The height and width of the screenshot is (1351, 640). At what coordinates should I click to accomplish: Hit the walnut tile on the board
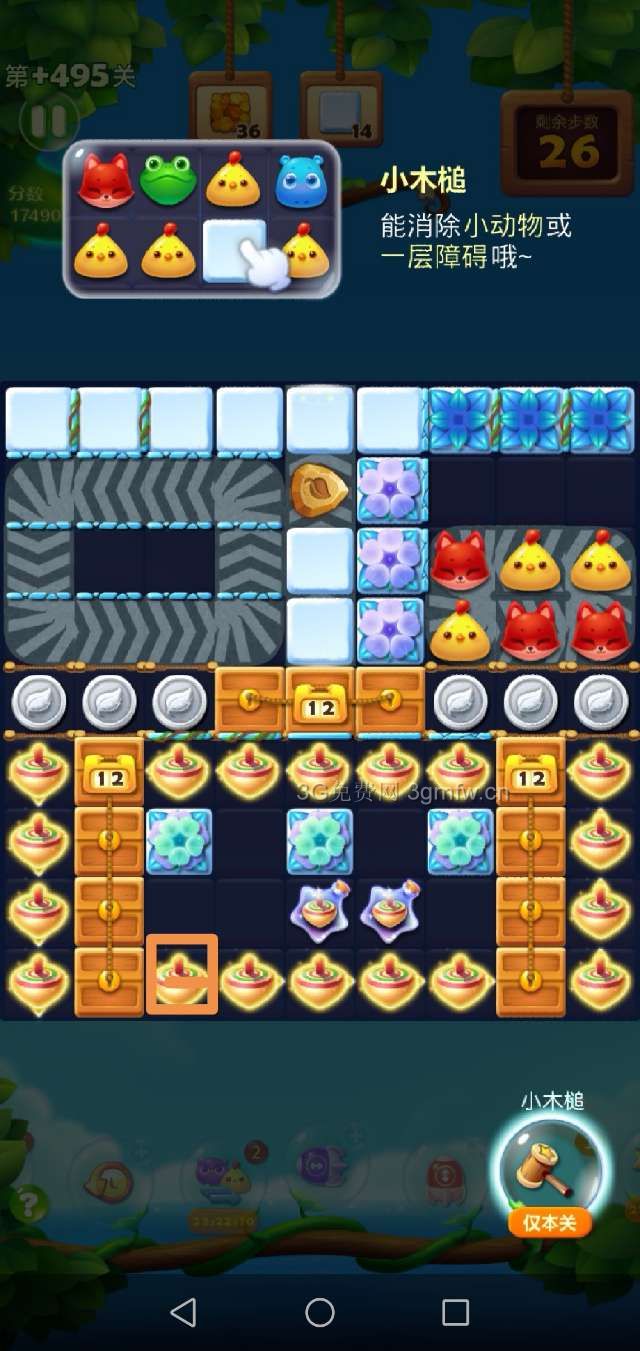[x=319, y=491]
